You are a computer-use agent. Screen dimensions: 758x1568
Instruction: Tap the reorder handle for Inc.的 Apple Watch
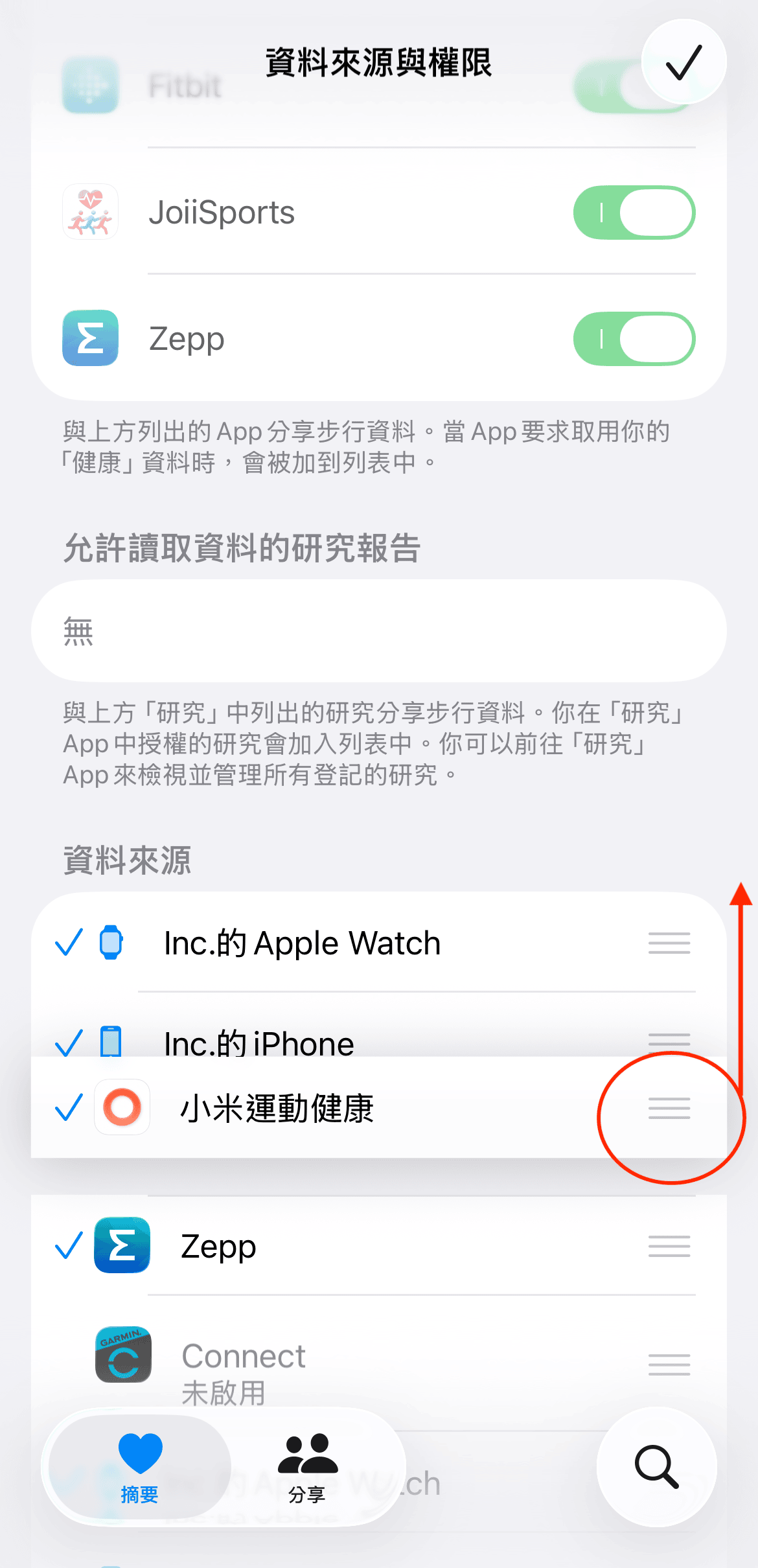click(669, 943)
